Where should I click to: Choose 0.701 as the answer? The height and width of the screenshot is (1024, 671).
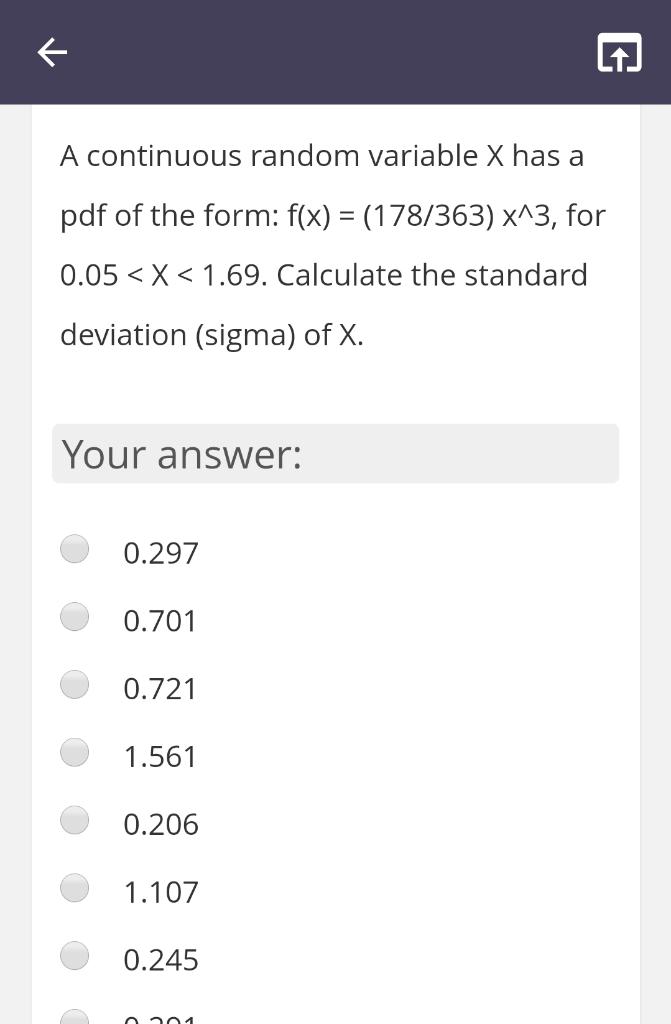pos(75,617)
